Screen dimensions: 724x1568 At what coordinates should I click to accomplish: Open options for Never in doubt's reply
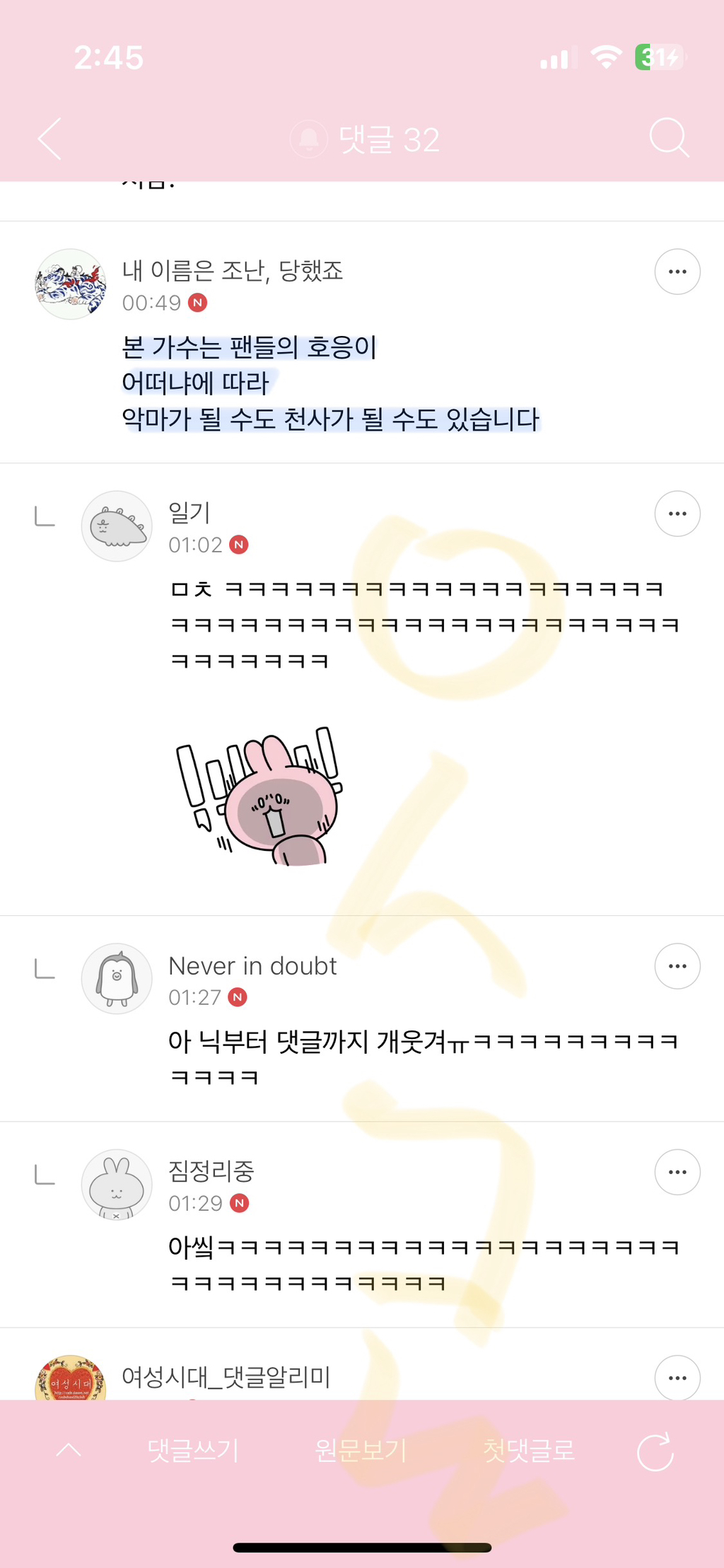pyautogui.click(x=677, y=966)
